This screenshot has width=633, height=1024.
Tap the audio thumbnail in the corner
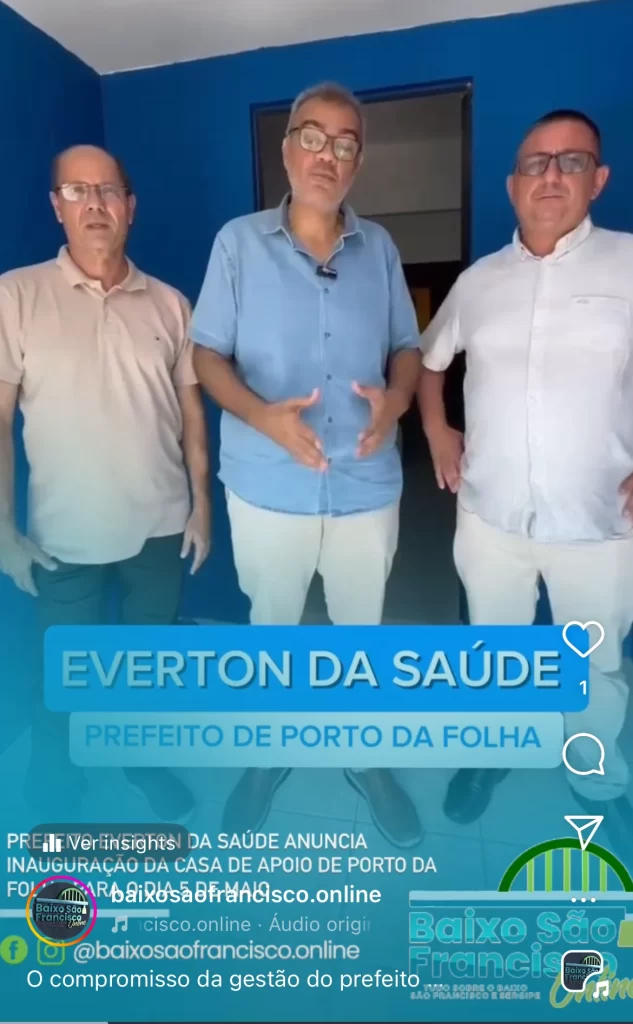581,971
